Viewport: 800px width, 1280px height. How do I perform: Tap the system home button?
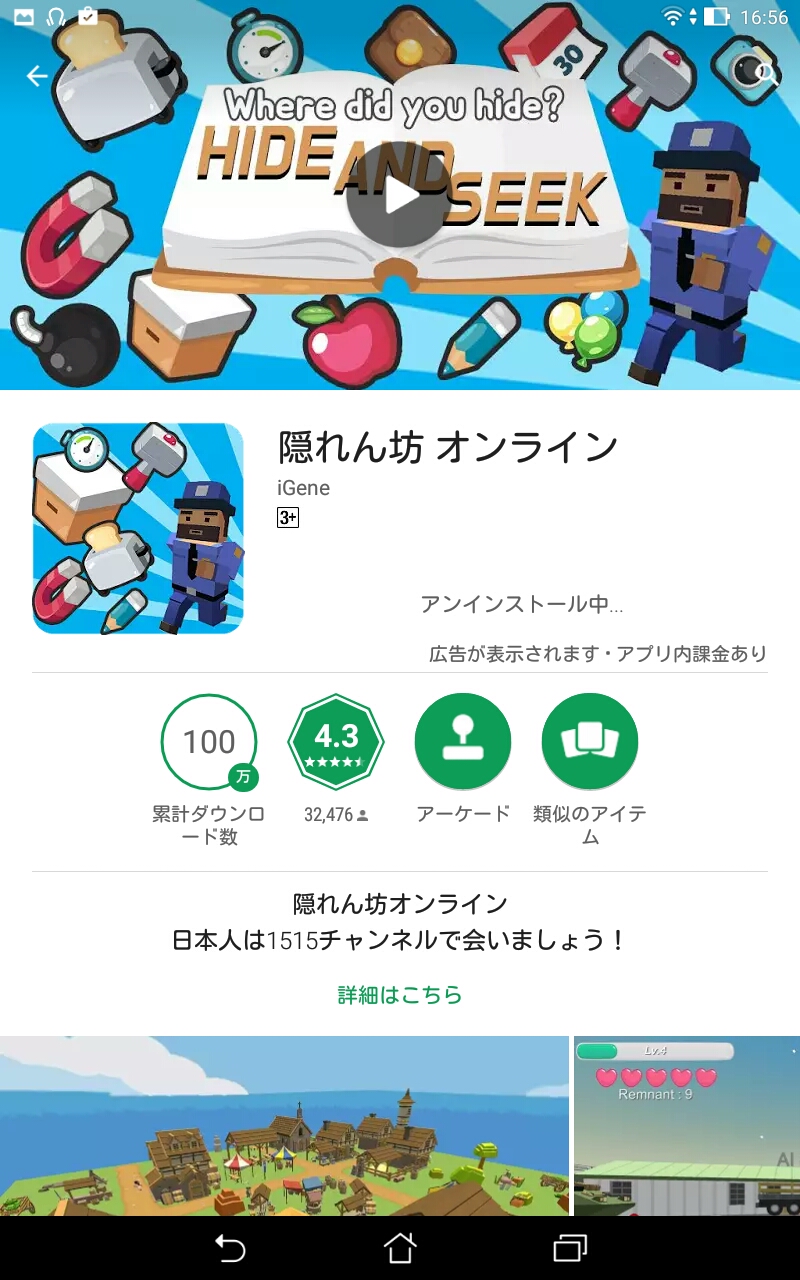click(400, 1248)
